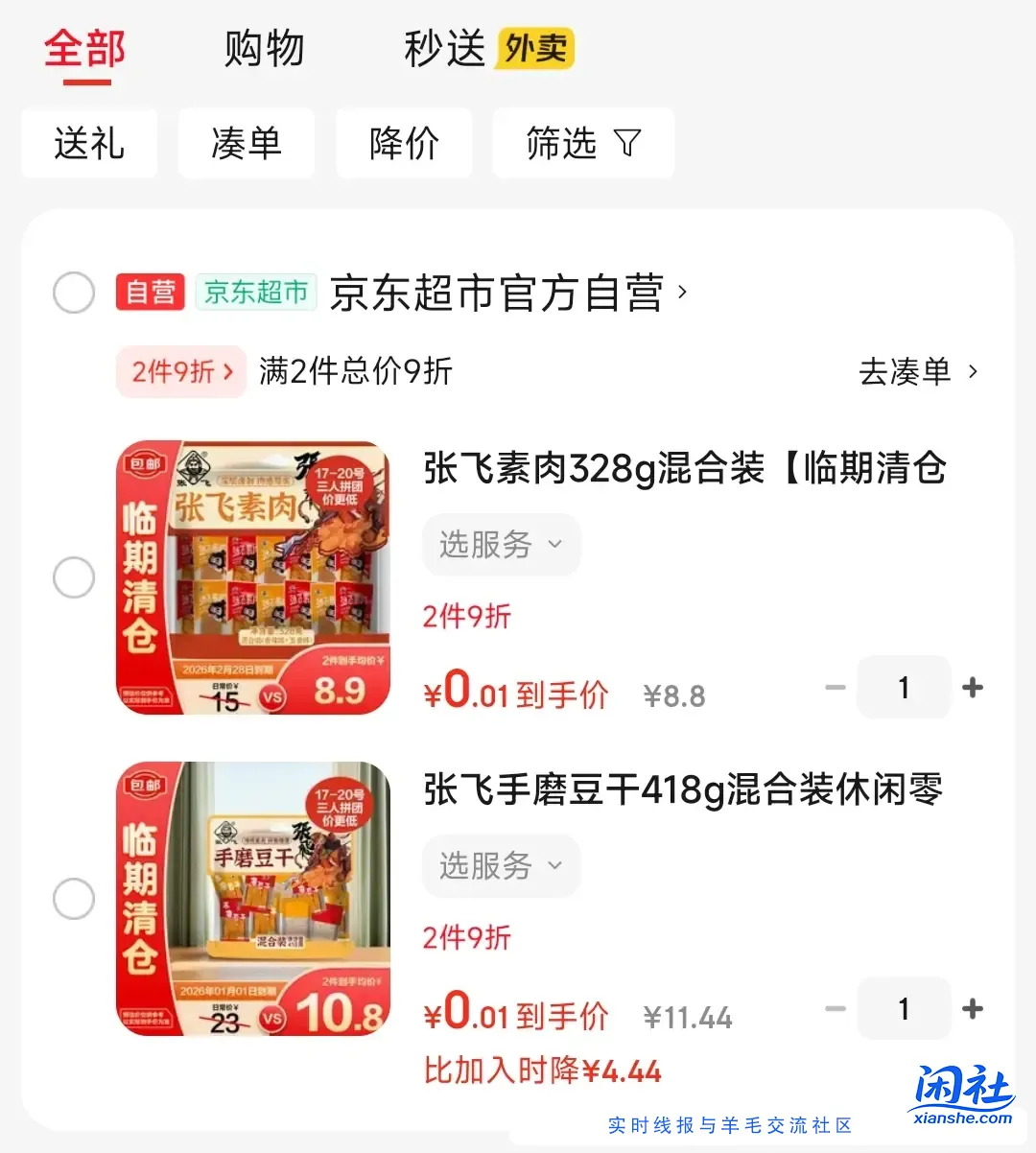
Task: Select the 张飞手磨豆干 product checkbox
Action: 74,899
